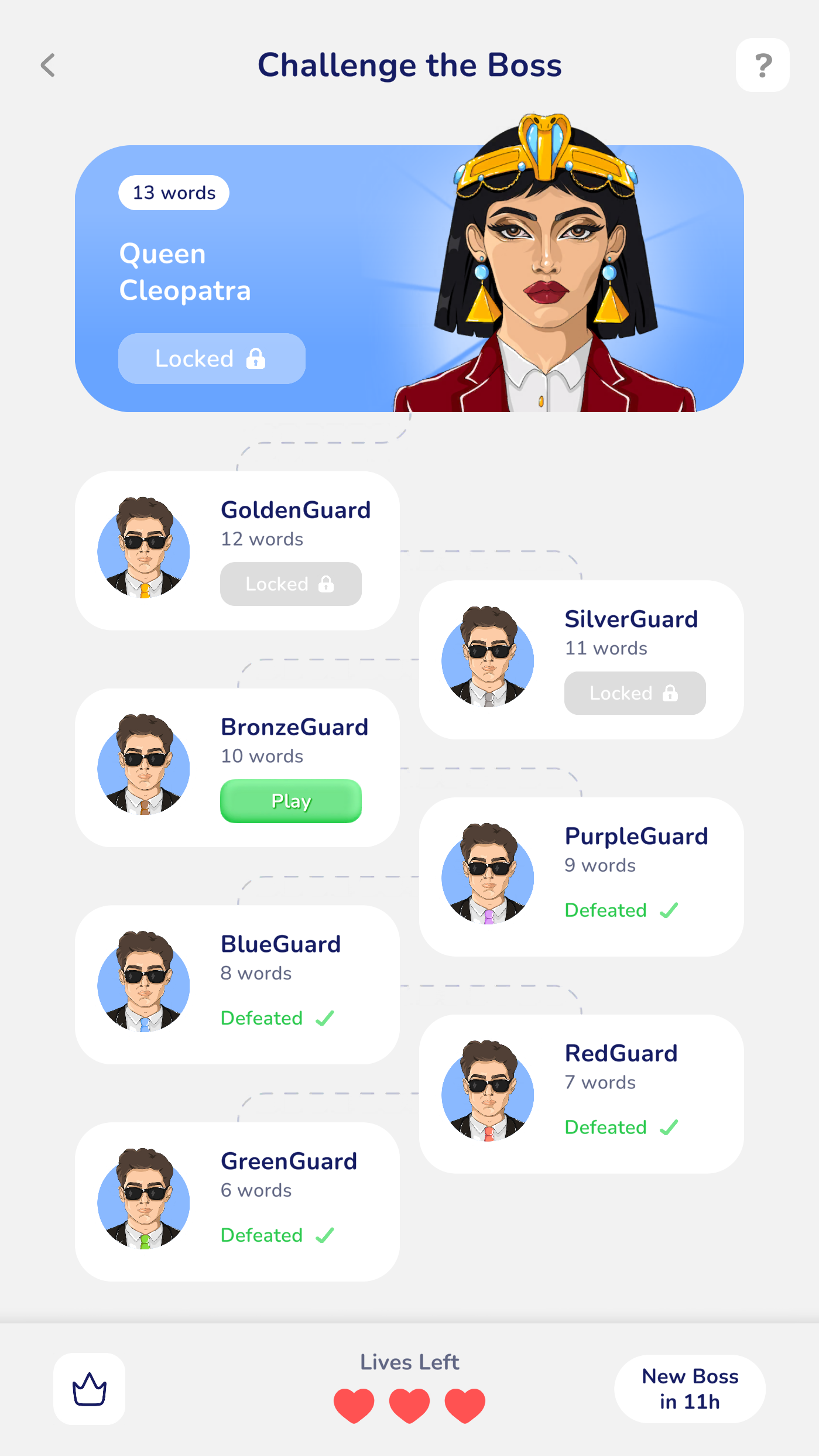Open the RedGuard defeated card
The width and height of the screenshot is (819, 1456).
(x=581, y=1094)
